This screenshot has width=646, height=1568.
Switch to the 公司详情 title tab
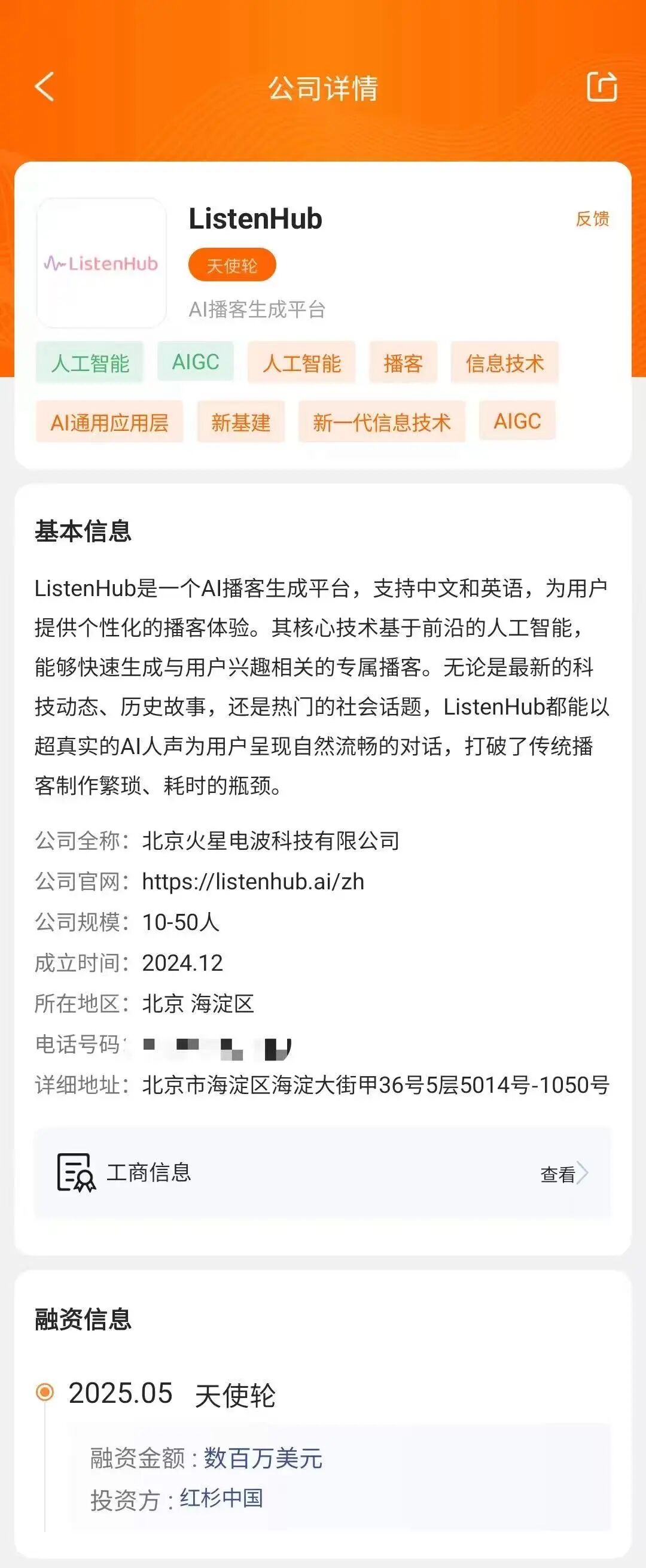coord(323,87)
